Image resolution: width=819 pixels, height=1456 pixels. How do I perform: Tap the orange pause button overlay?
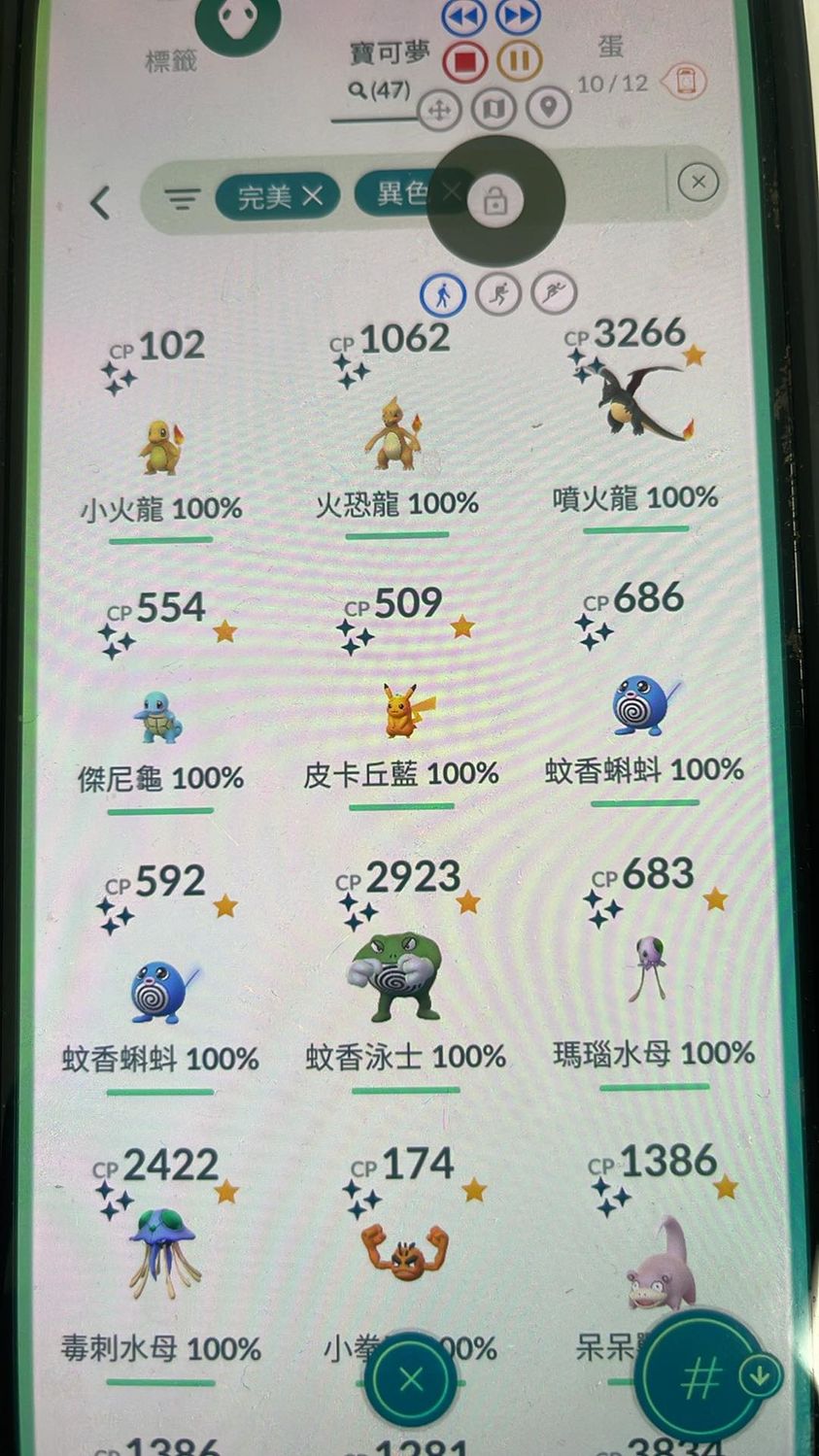coord(519,61)
